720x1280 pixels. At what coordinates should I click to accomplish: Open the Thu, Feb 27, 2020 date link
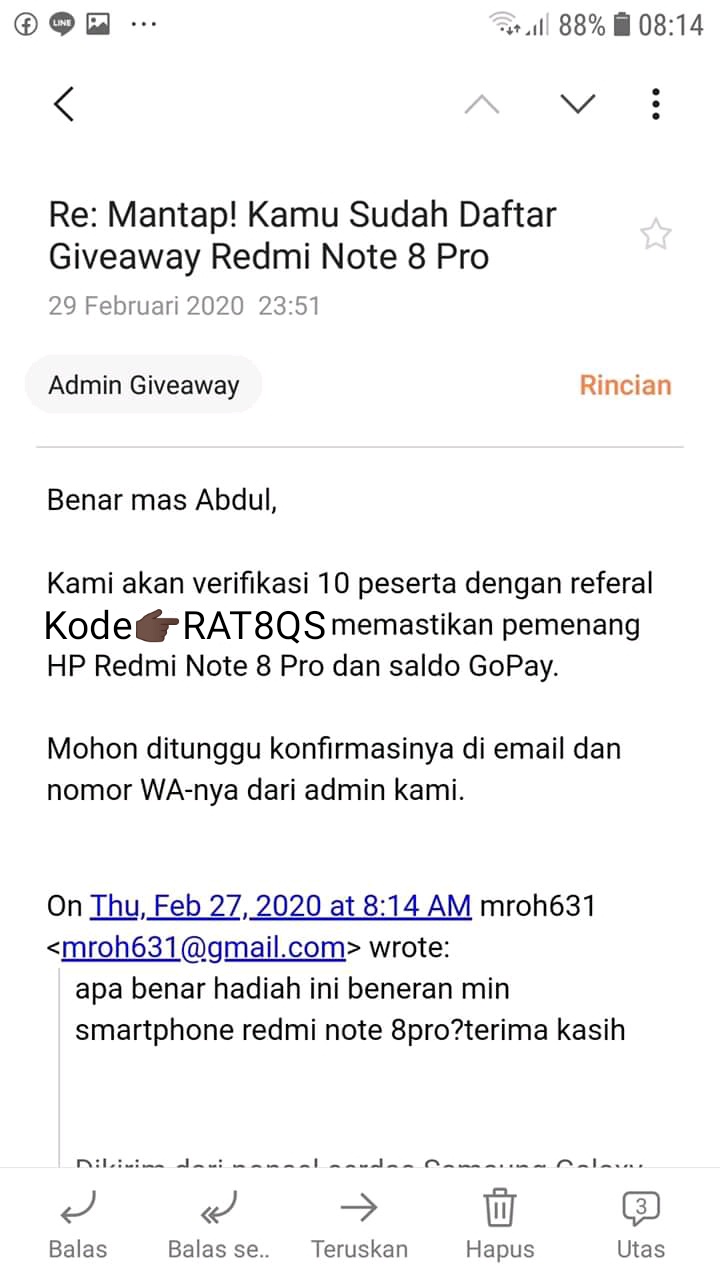point(280,906)
